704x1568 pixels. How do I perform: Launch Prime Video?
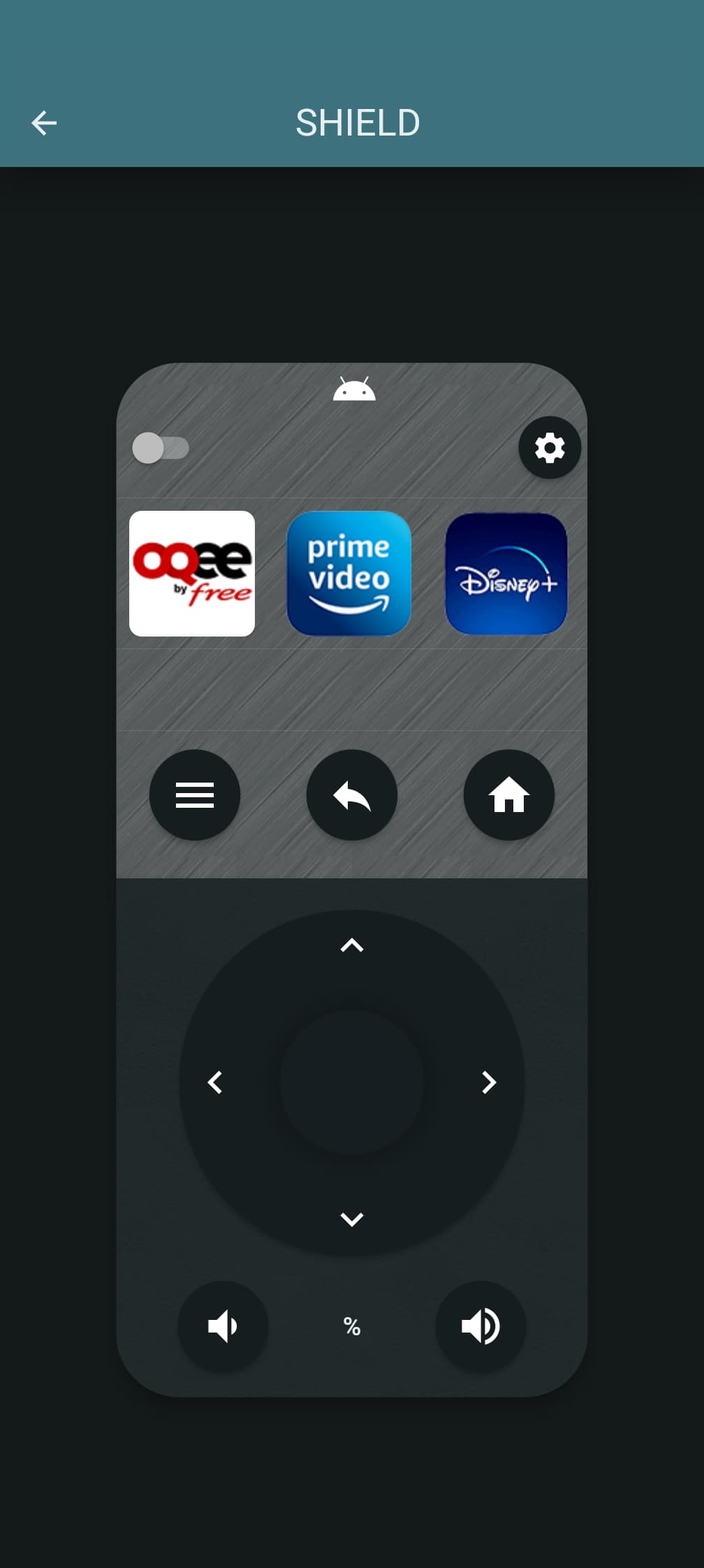[x=349, y=574]
